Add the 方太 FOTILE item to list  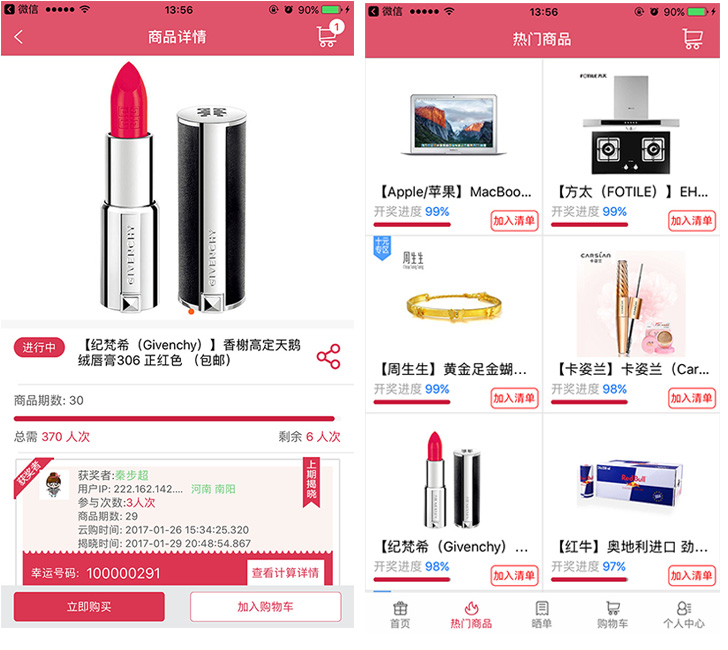(x=692, y=221)
